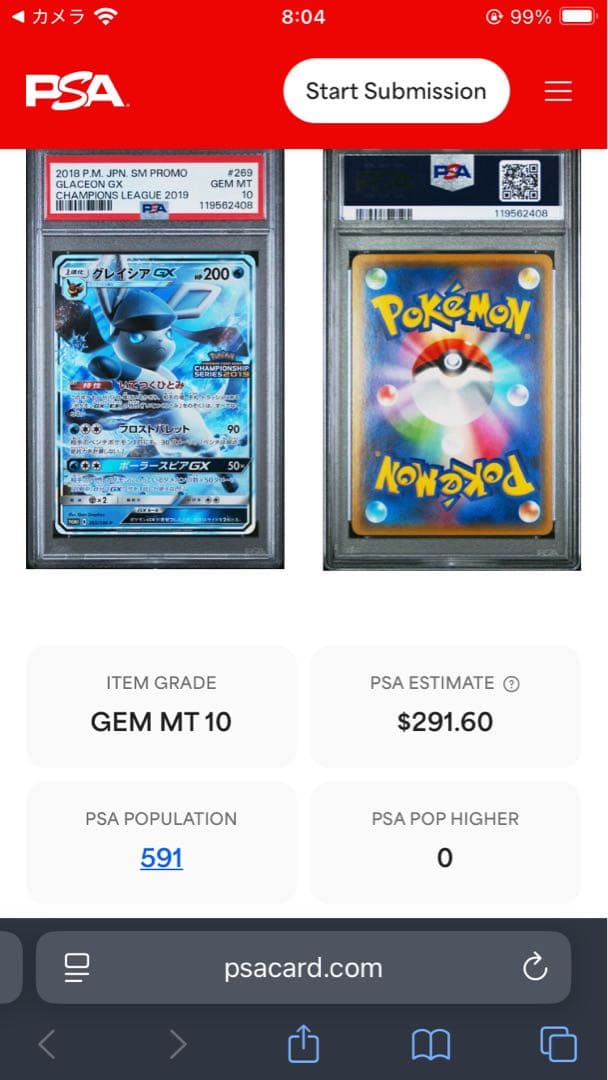The height and width of the screenshot is (1080, 608).
Task: Tap the Start Submission button
Action: pos(396,91)
